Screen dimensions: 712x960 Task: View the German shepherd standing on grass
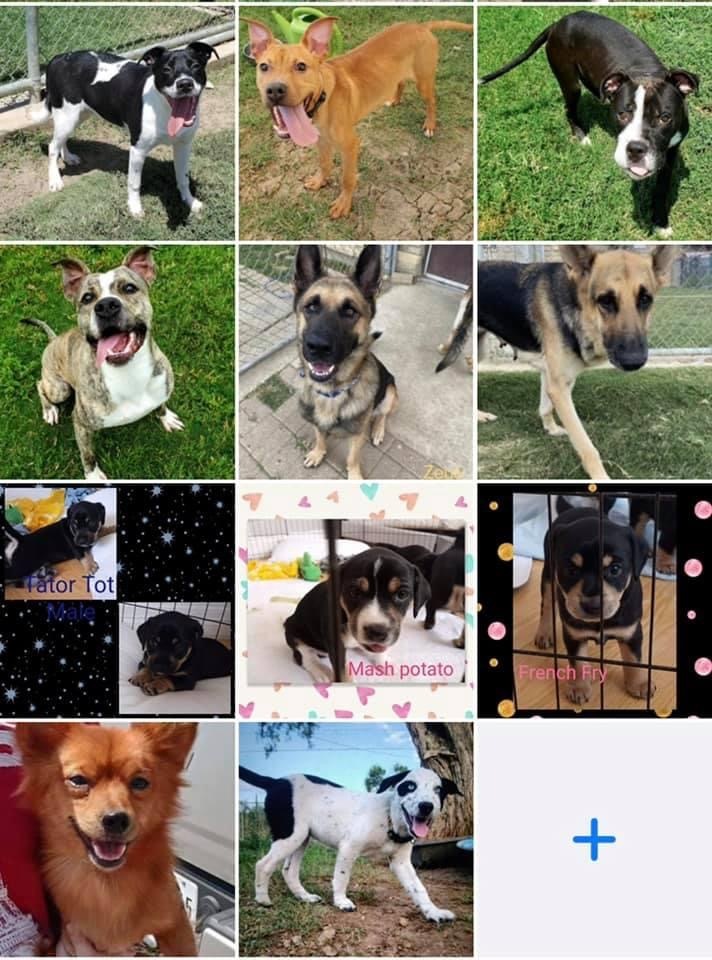594,362
